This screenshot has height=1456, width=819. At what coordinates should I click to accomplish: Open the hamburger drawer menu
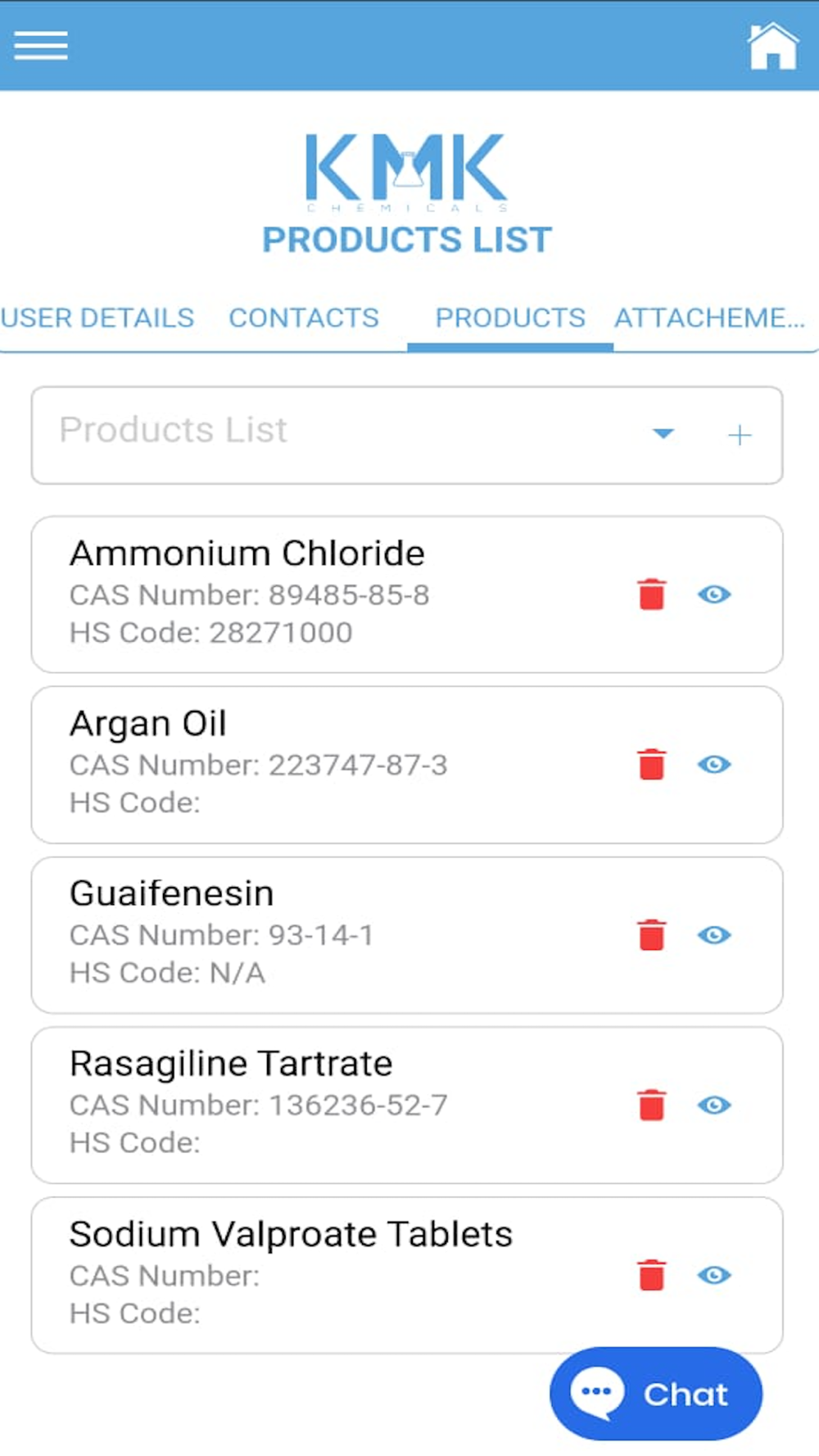pos(41,46)
